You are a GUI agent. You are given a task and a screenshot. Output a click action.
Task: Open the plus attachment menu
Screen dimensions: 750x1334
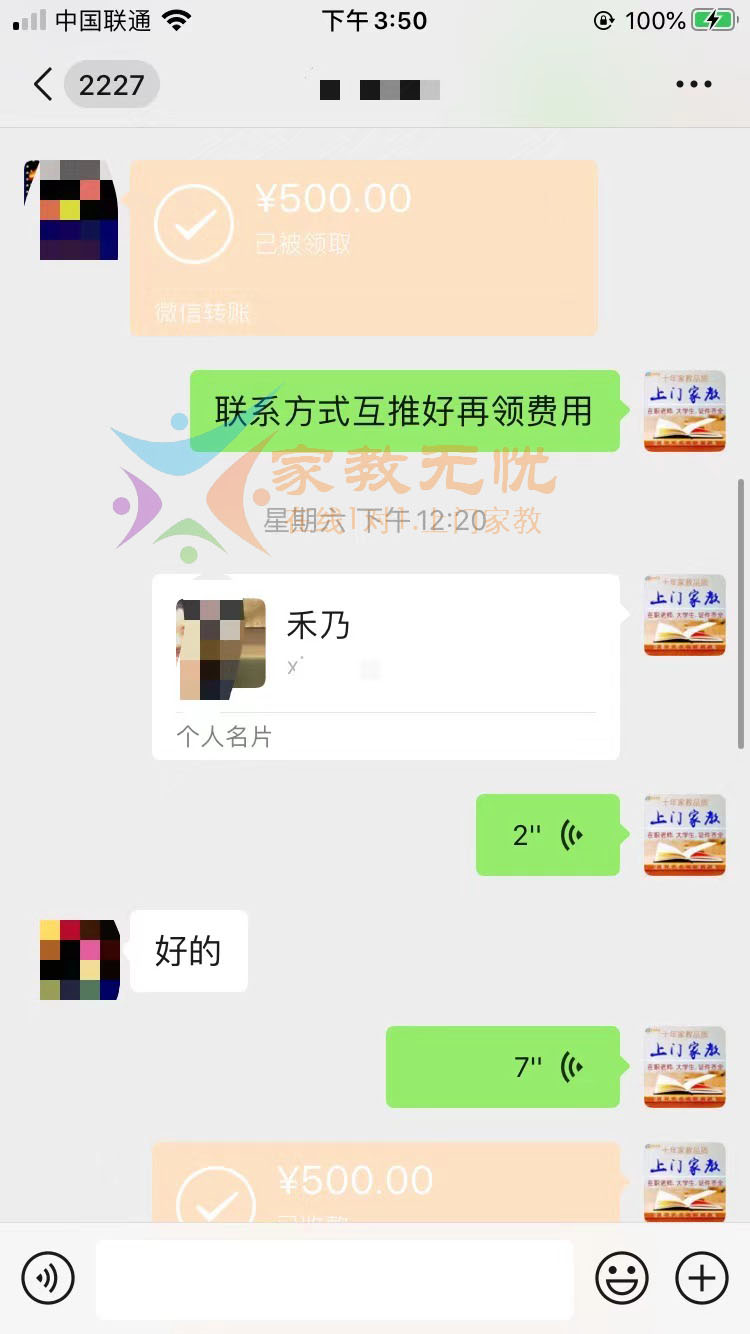click(702, 1278)
